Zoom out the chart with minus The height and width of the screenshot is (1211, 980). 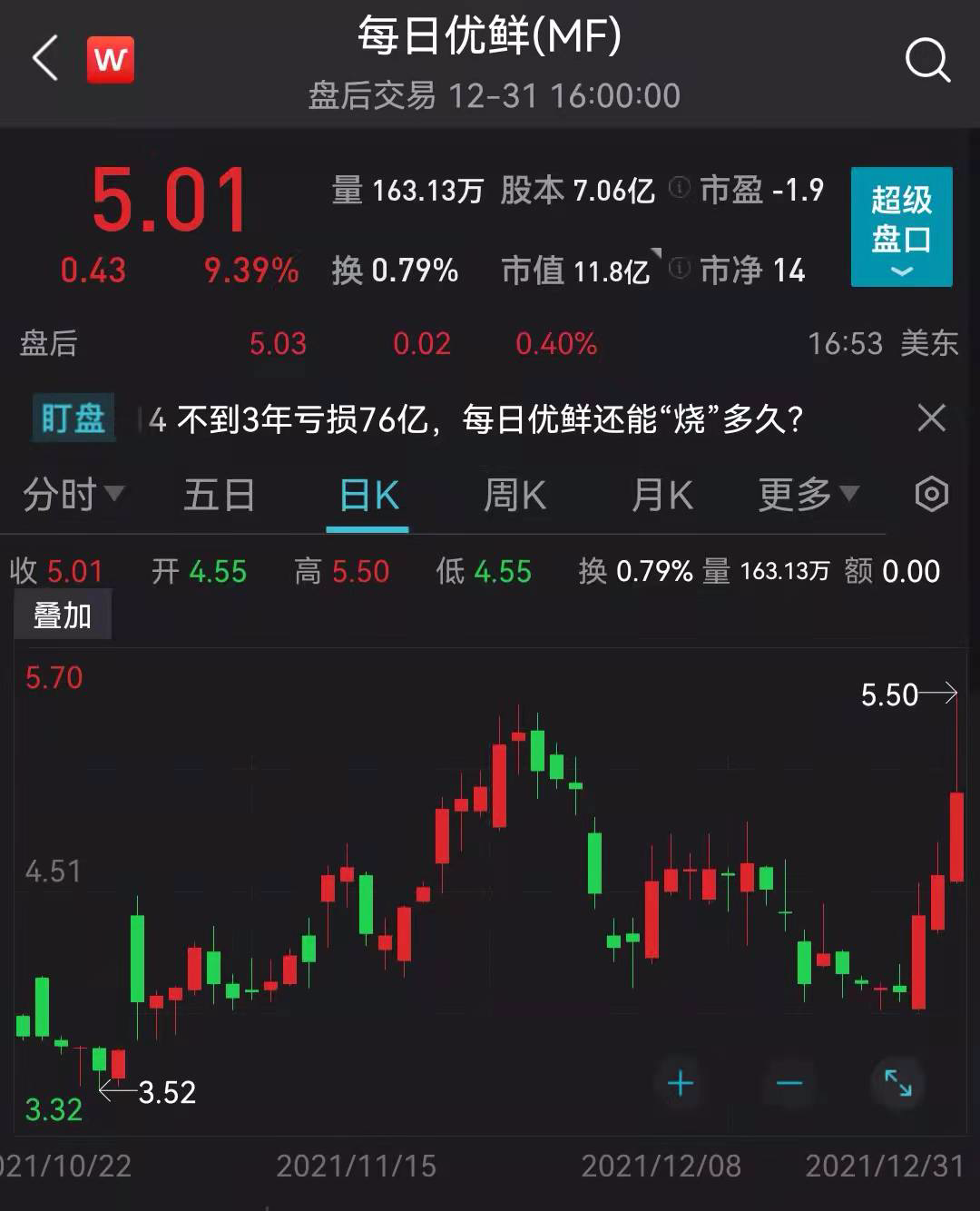pos(789,1083)
